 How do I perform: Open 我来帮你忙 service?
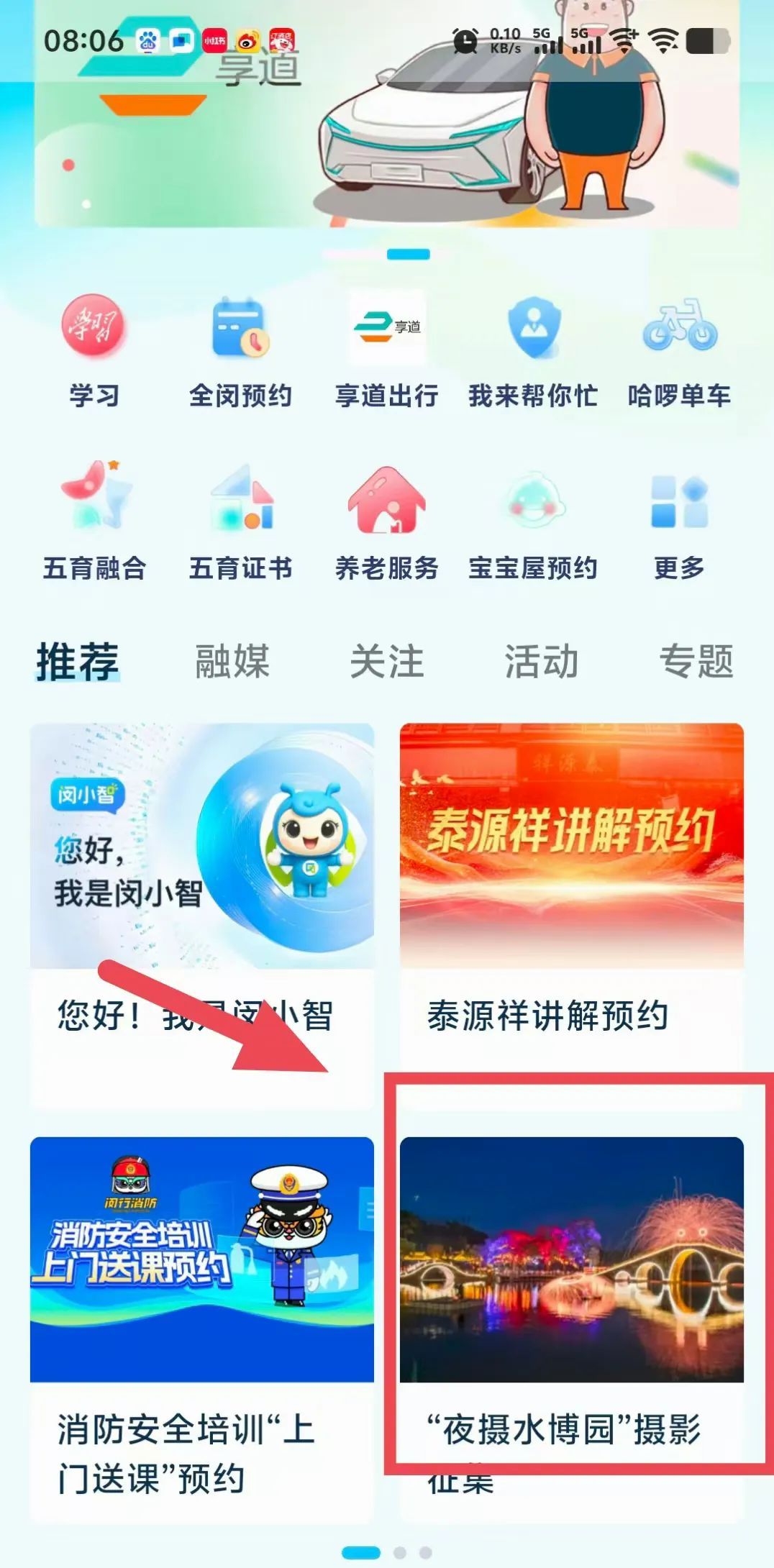pyautogui.click(x=533, y=354)
